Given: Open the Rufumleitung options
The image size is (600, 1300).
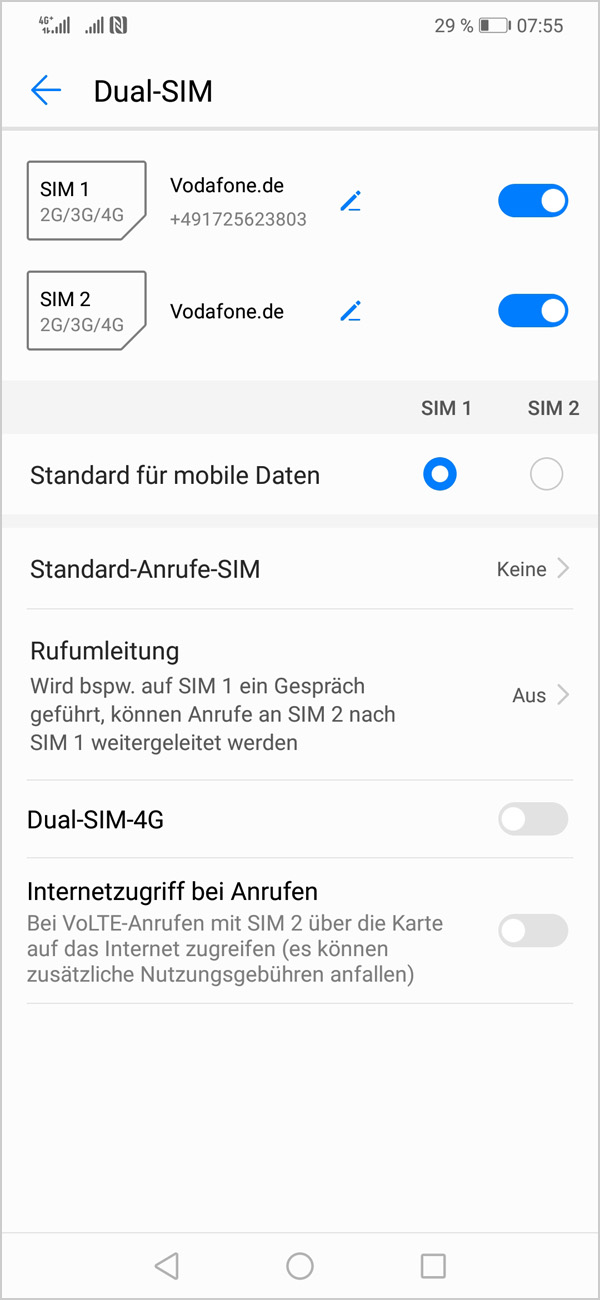Looking at the screenshot, I should pyautogui.click(x=300, y=695).
